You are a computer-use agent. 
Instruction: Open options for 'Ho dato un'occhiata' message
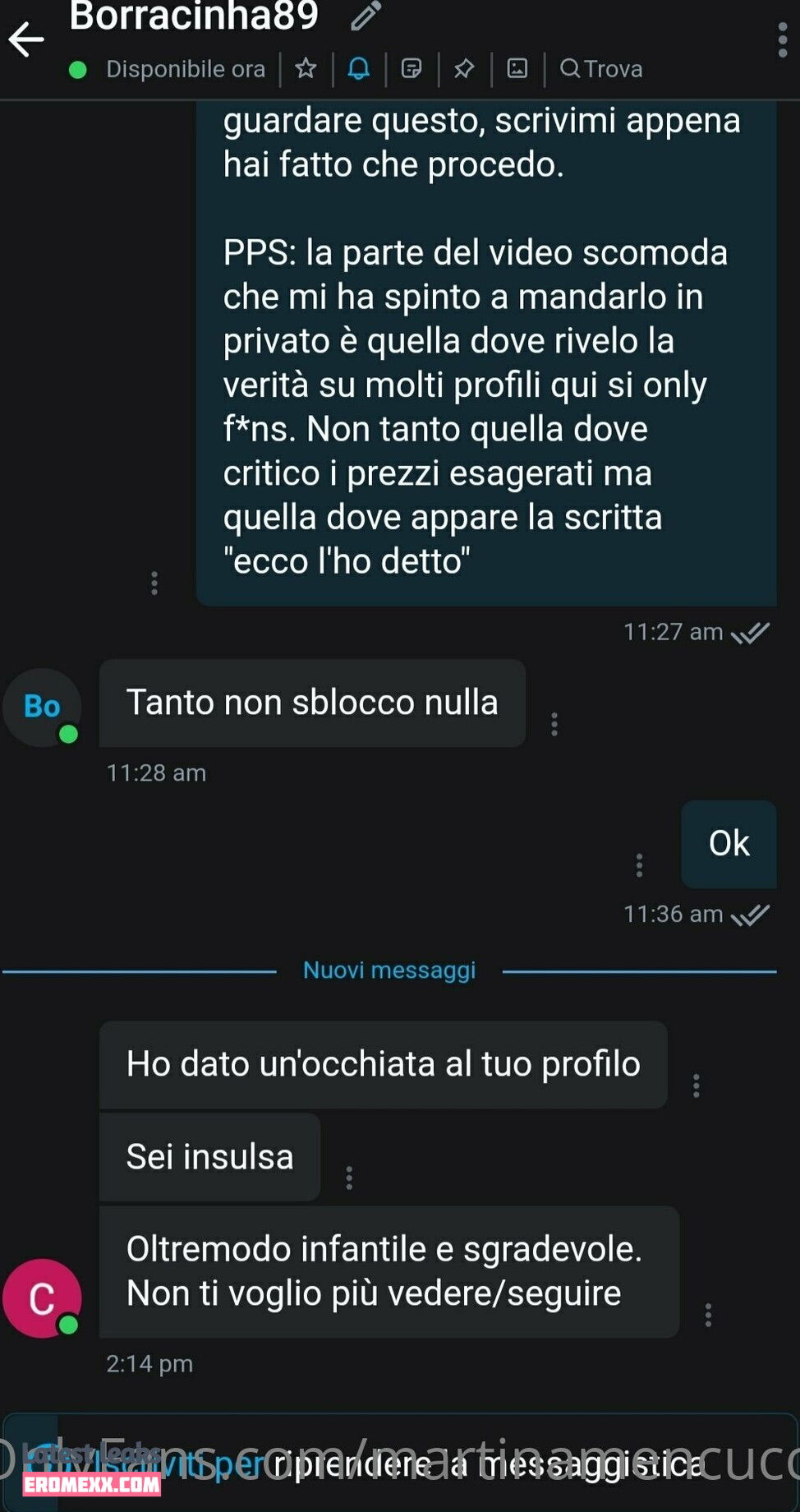(697, 1086)
